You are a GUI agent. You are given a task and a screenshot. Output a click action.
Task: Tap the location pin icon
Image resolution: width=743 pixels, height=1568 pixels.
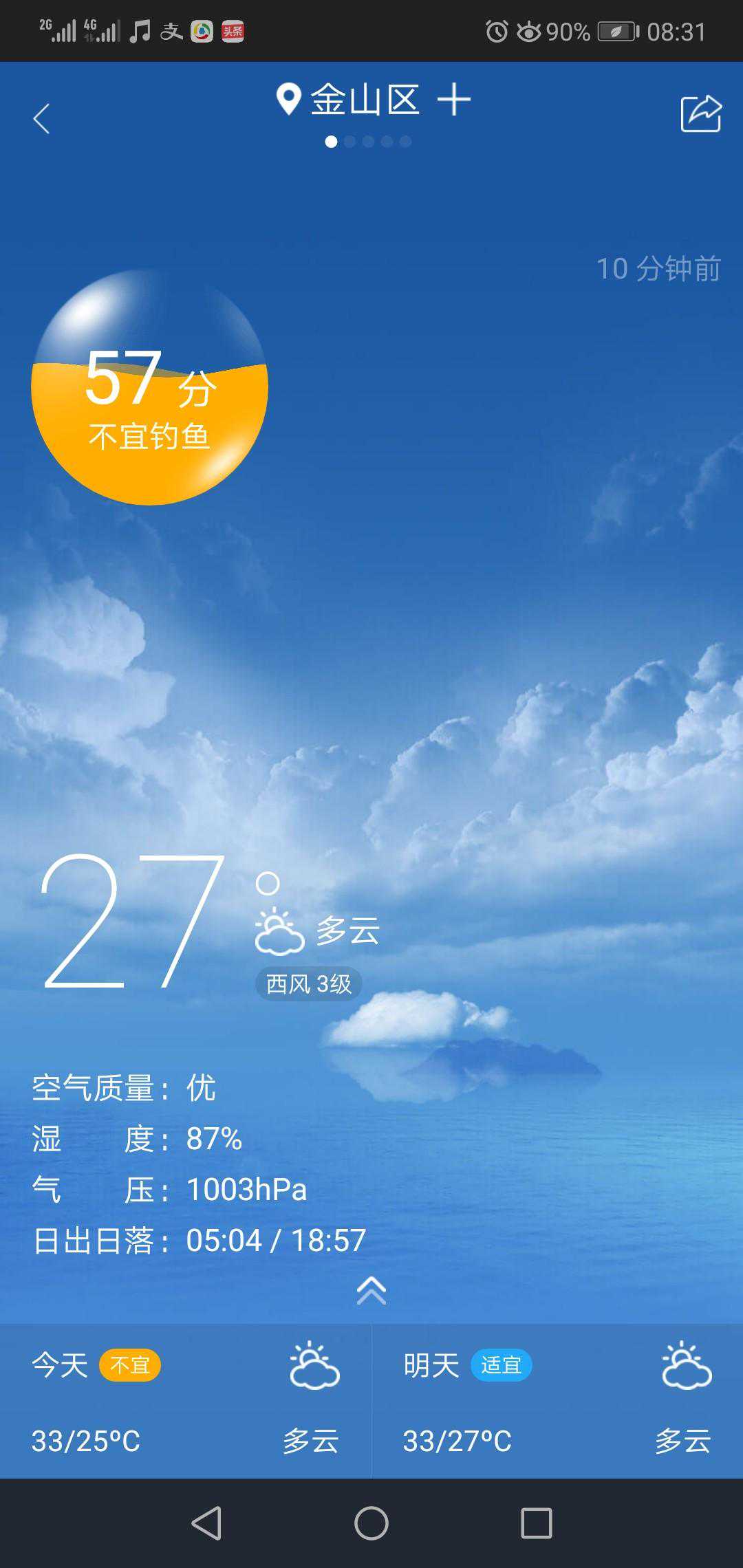point(288,98)
